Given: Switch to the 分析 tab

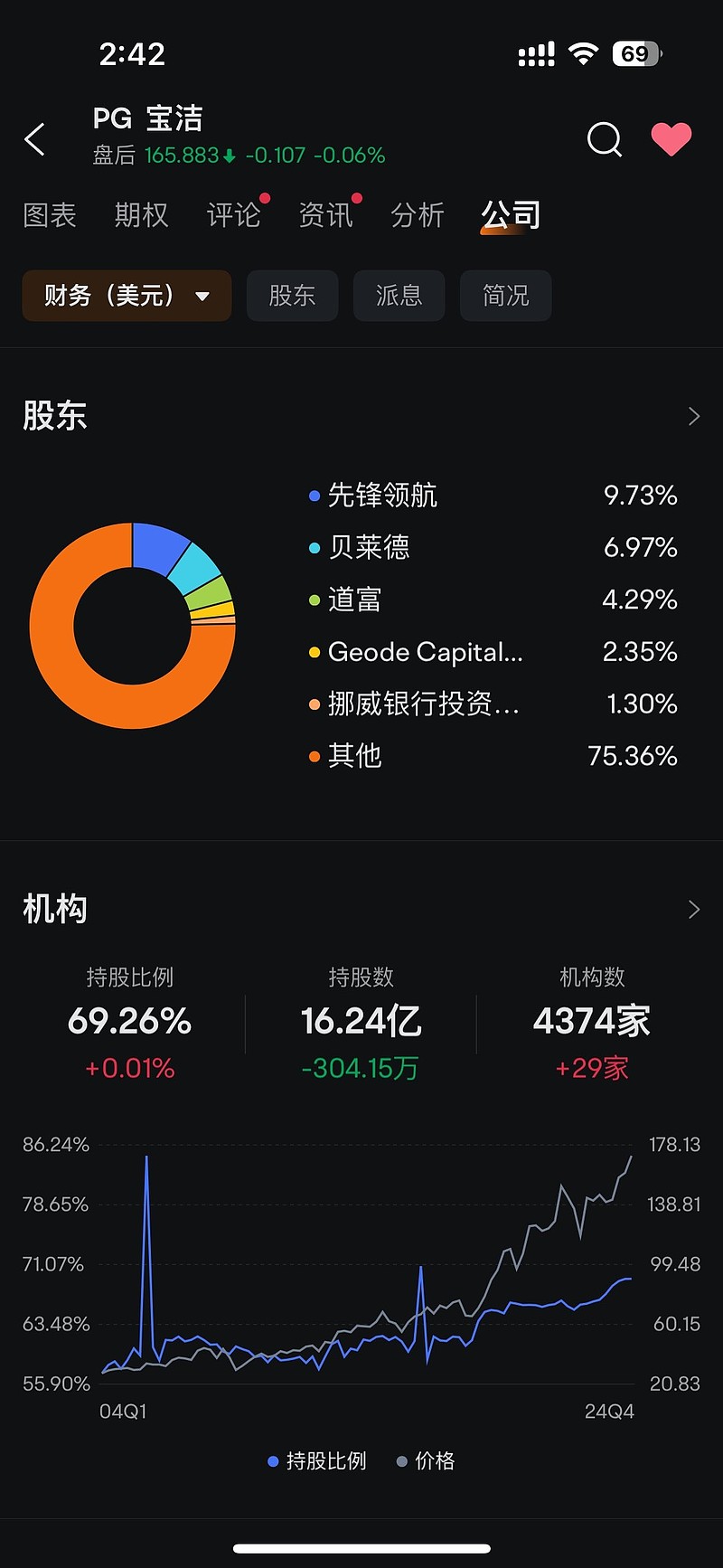Looking at the screenshot, I should coord(418,215).
